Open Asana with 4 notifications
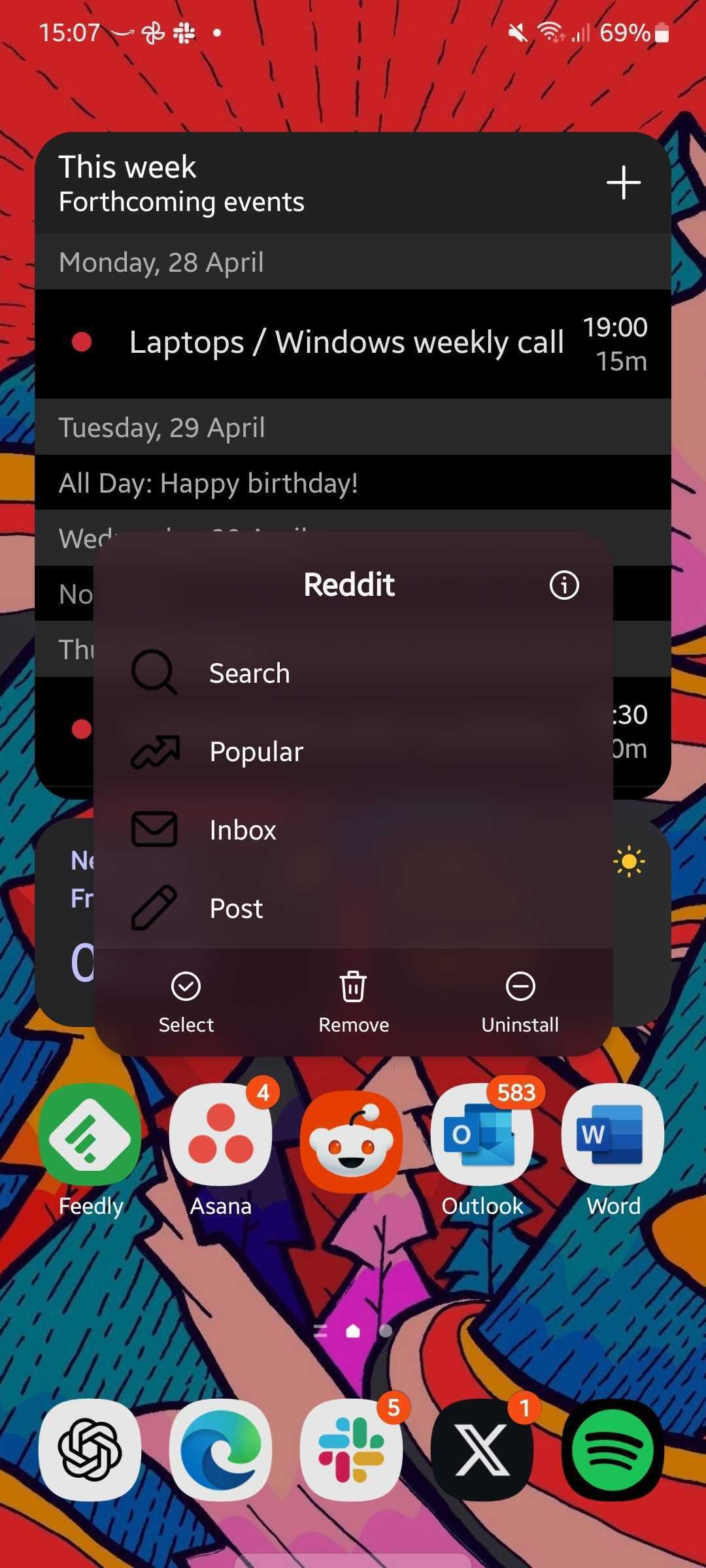The image size is (706, 1568). [221, 1137]
